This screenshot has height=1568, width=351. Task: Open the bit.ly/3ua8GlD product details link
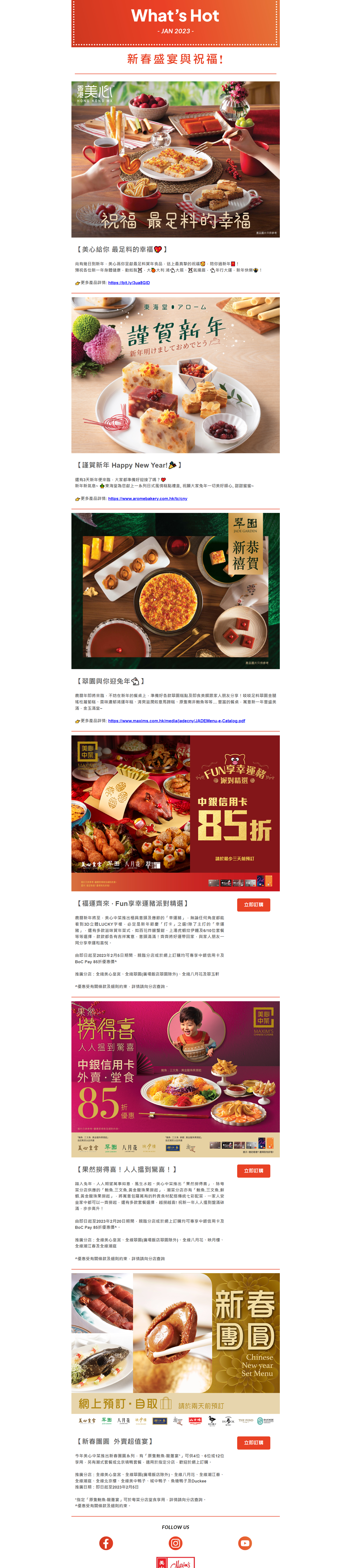point(129,282)
